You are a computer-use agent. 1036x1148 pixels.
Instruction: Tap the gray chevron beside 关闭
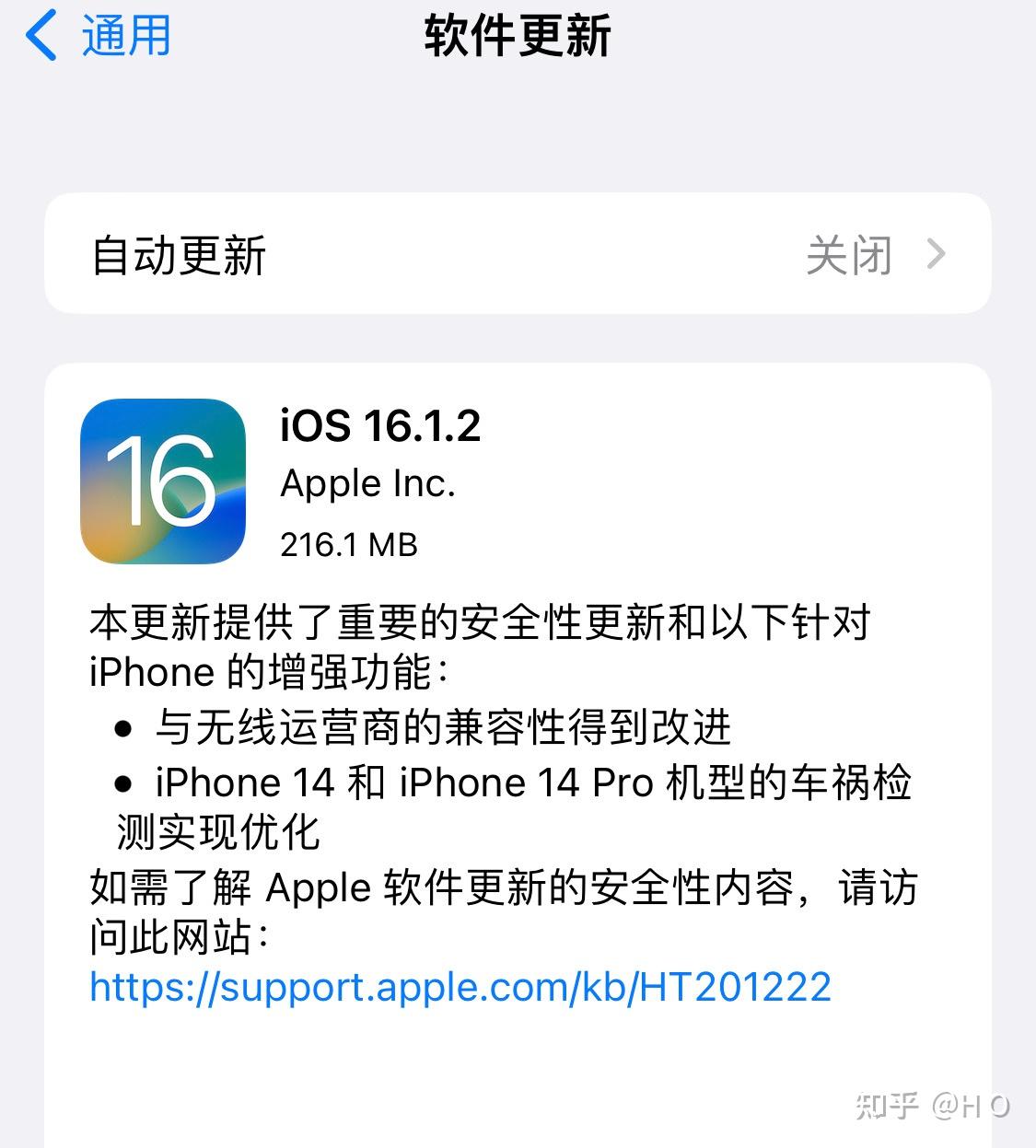(x=938, y=253)
